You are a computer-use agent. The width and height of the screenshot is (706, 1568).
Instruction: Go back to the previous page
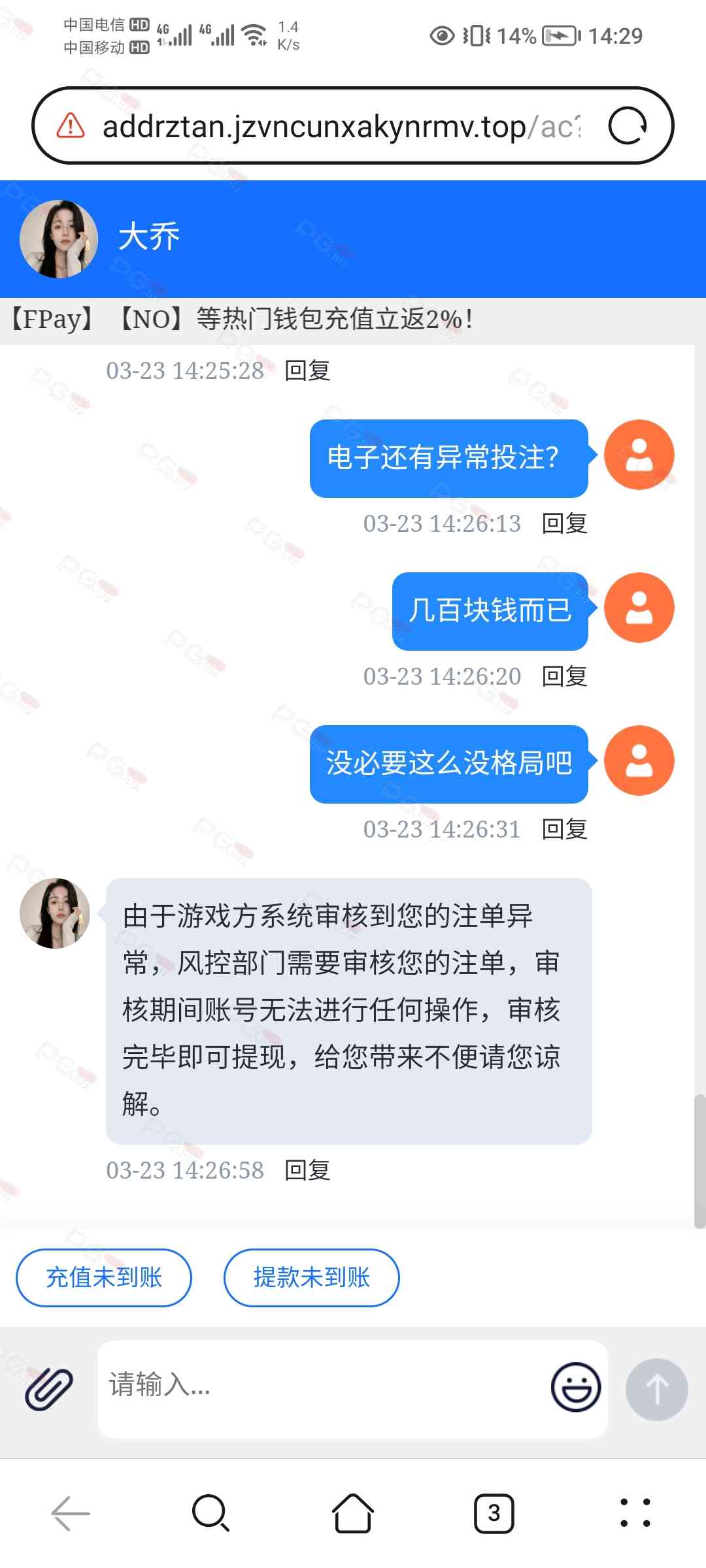click(71, 1513)
